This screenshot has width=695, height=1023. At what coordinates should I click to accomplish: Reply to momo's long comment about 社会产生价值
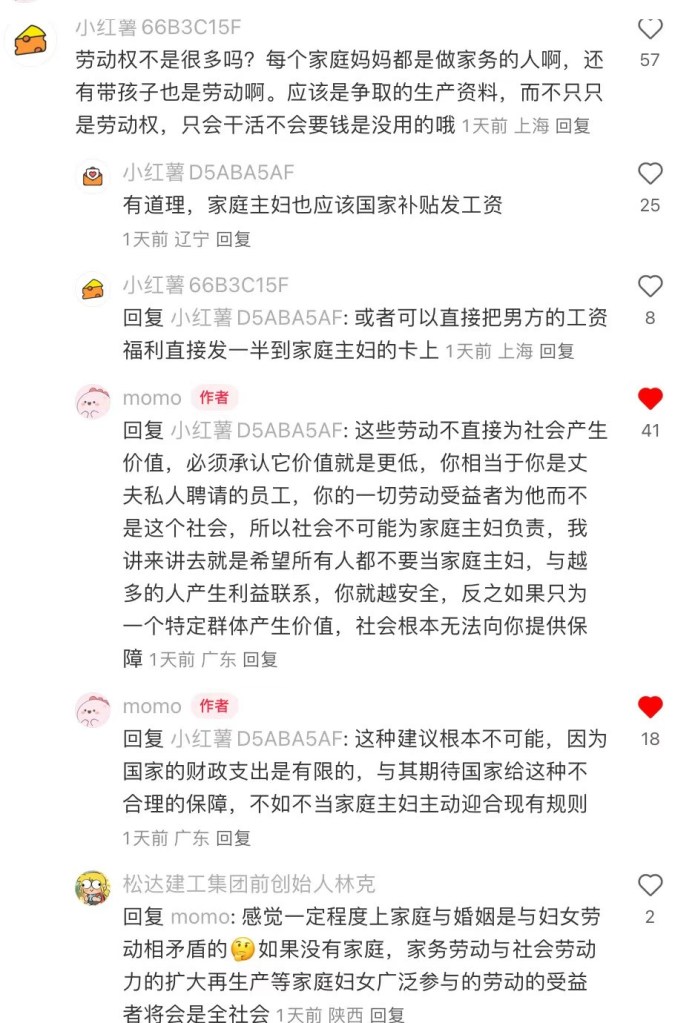tap(260, 660)
